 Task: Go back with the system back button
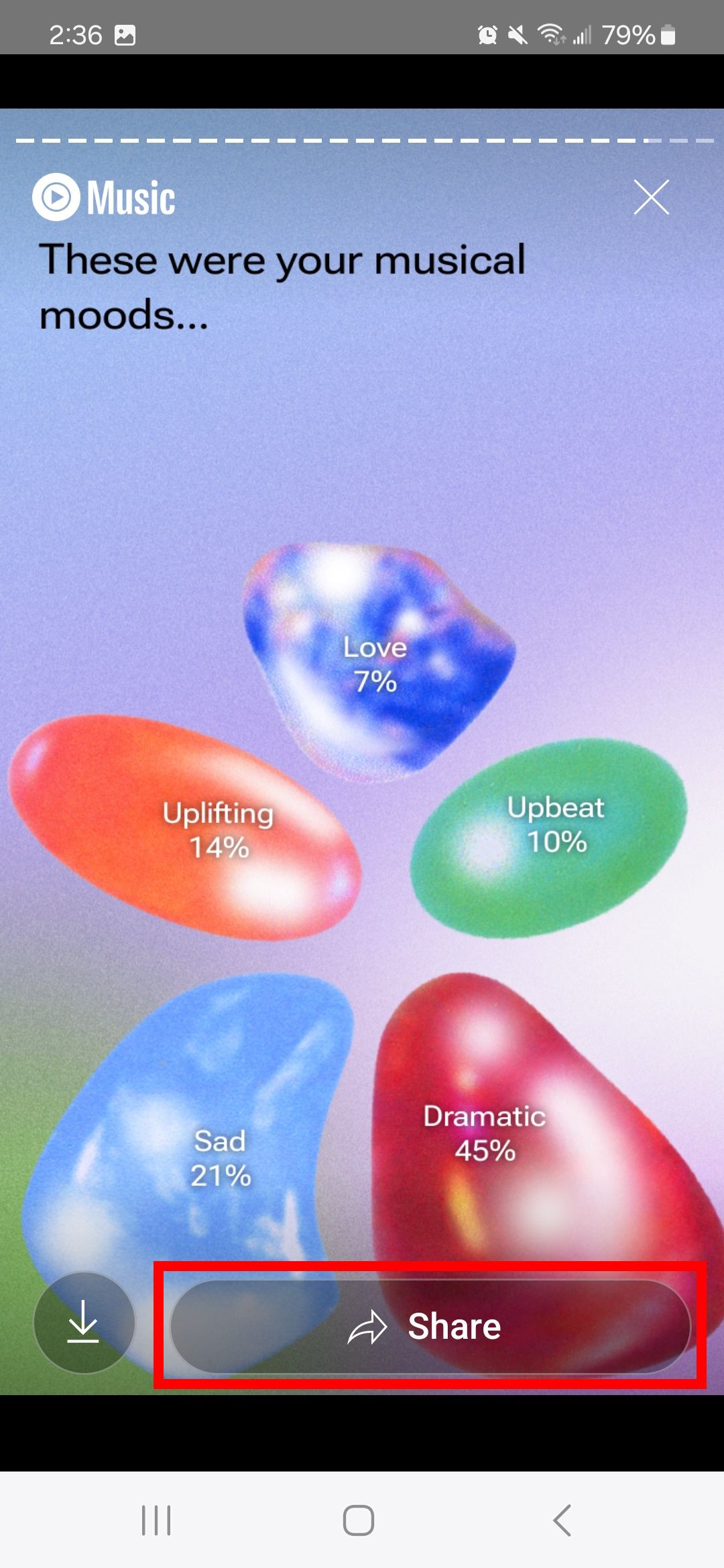pyautogui.click(x=562, y=1520)
